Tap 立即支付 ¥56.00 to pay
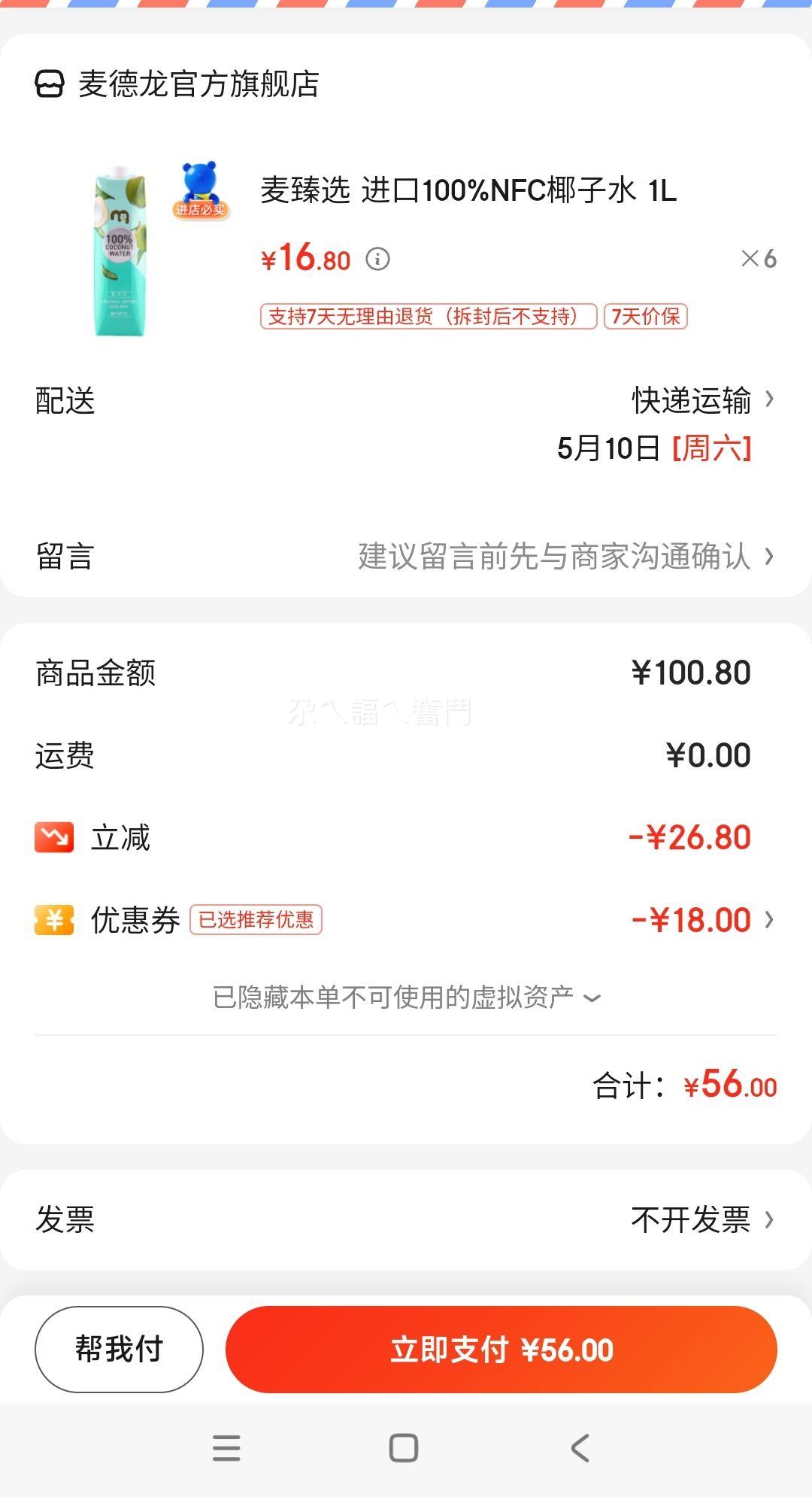The height and width of the screenshot is (1497, 812). [x=501, y=1350]
